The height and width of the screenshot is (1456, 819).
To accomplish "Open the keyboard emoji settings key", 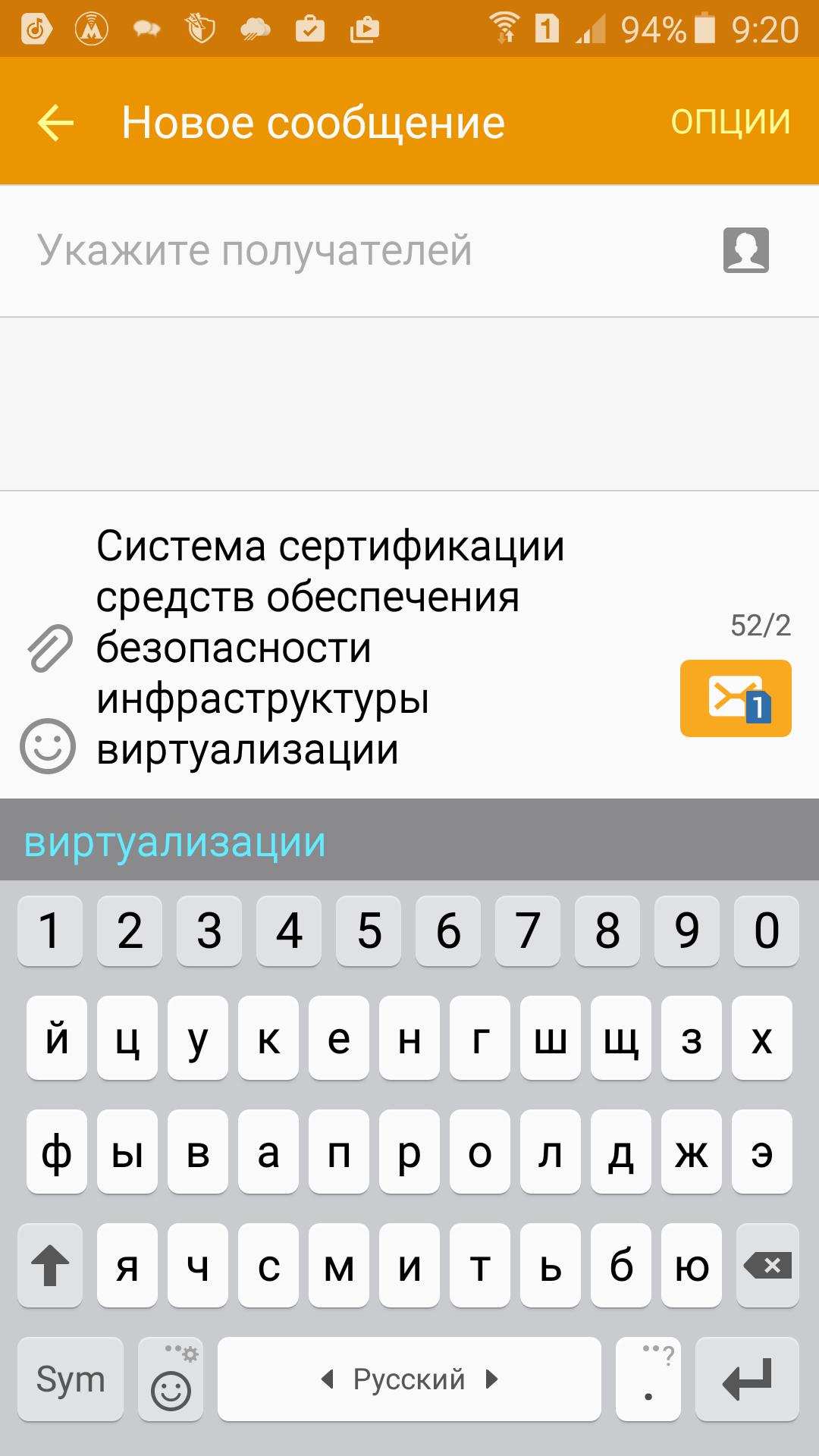I will (x=171, y=1379).
